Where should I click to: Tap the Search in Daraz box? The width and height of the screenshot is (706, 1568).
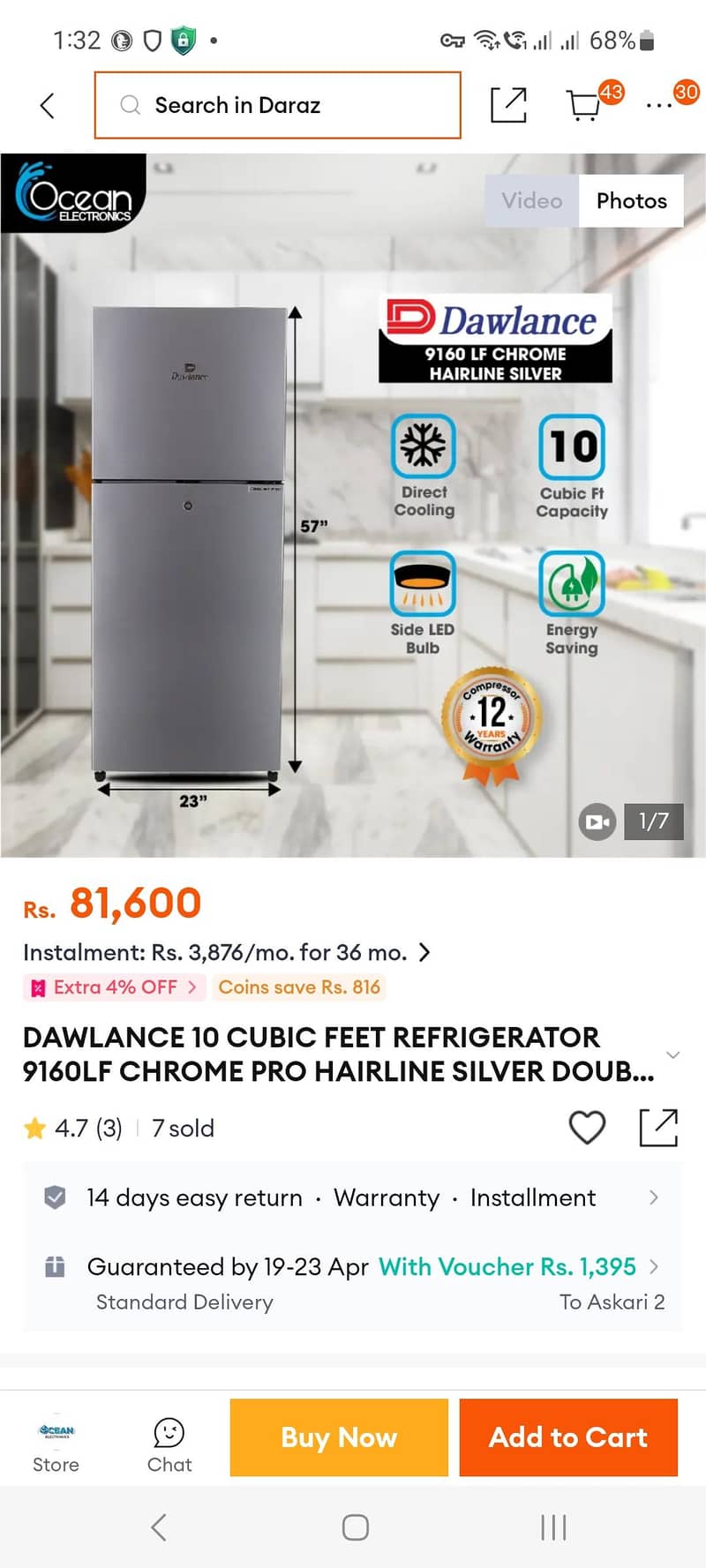[277, 106]
